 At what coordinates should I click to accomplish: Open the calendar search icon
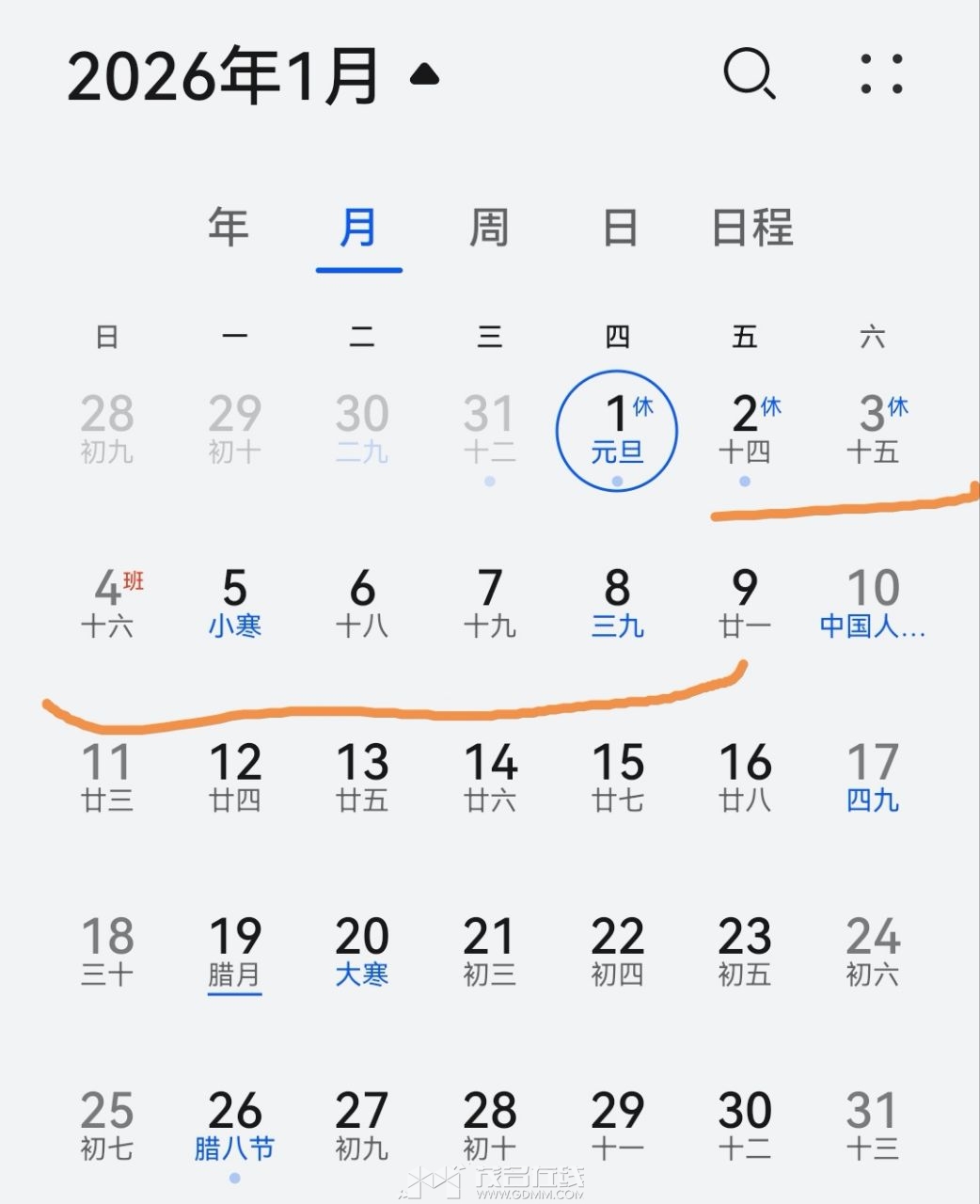tap(749, 73)
